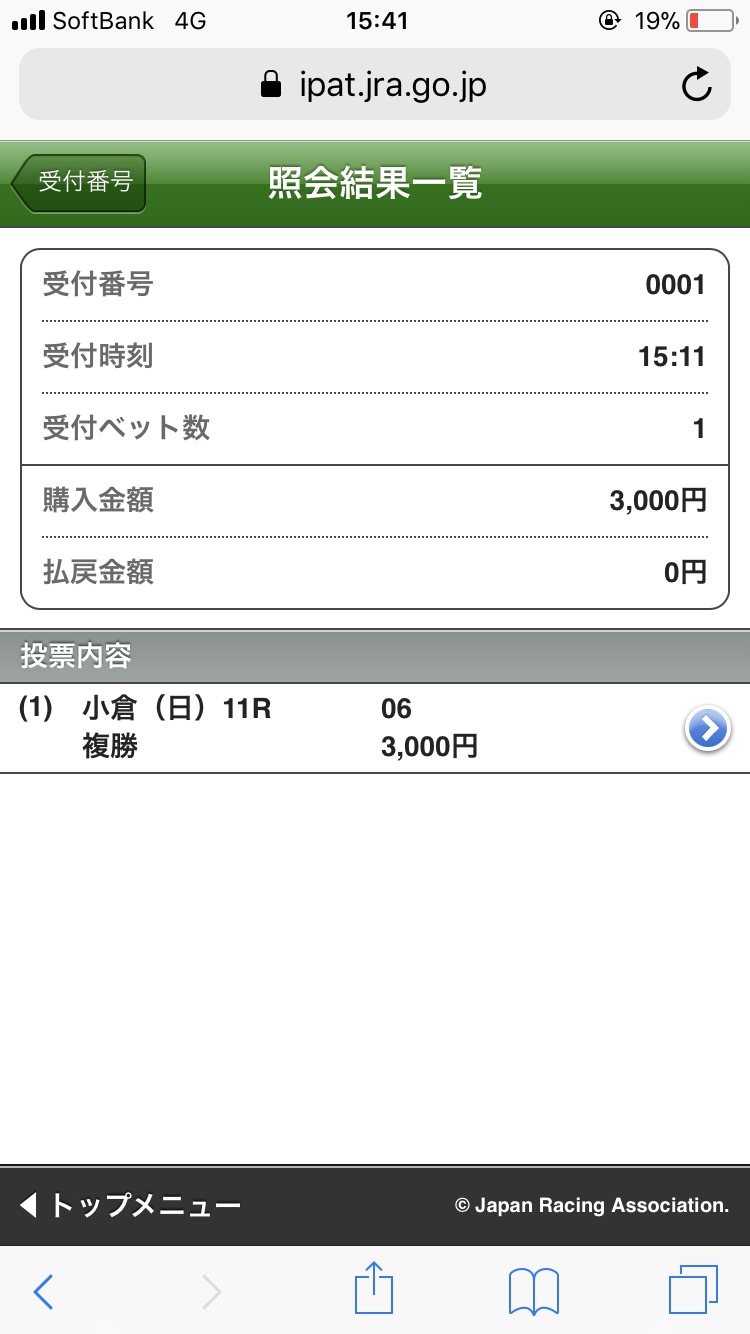
Task: Show open Safari tabs
Action: click(x=692, y=1291)
